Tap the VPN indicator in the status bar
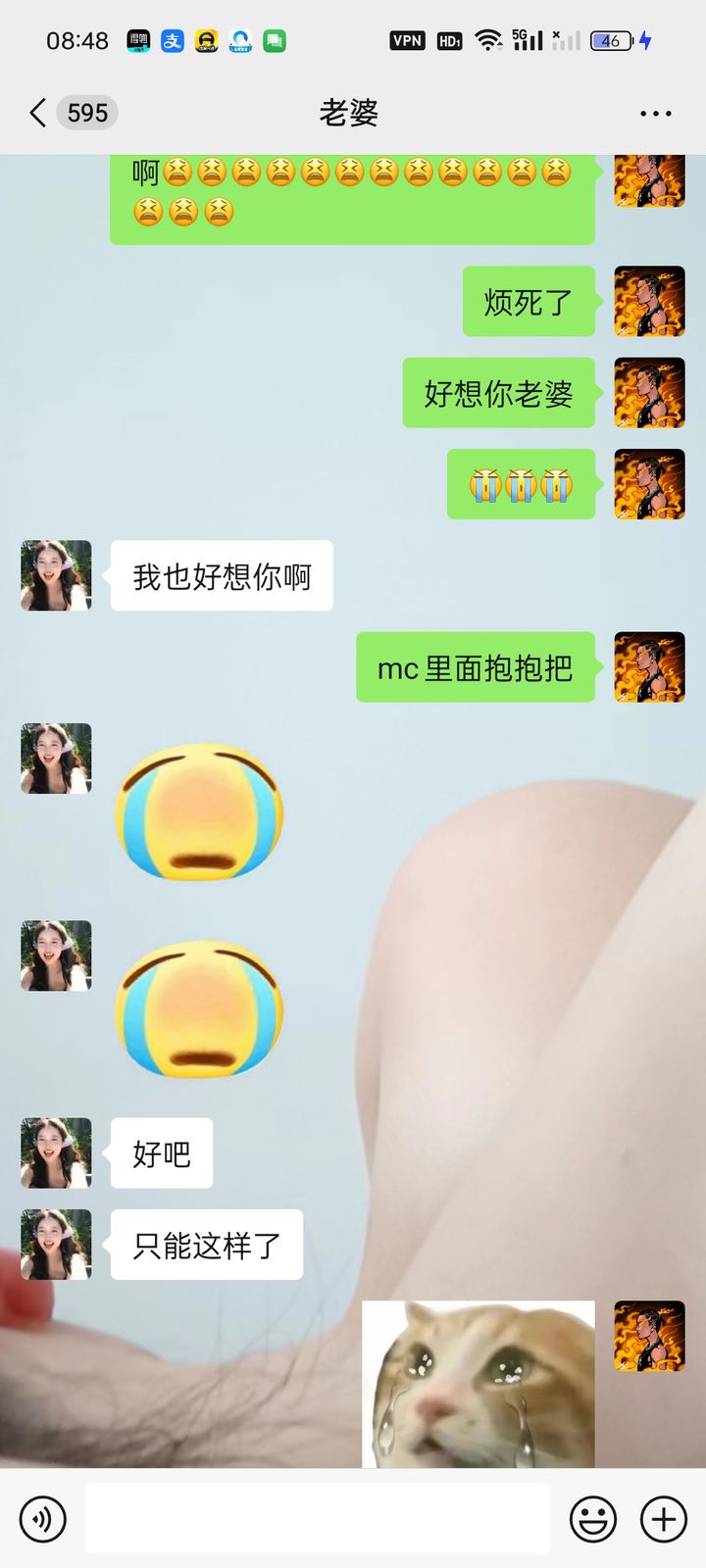The height and width of the screenshot is (1568, 706). (x=406, y=41)
